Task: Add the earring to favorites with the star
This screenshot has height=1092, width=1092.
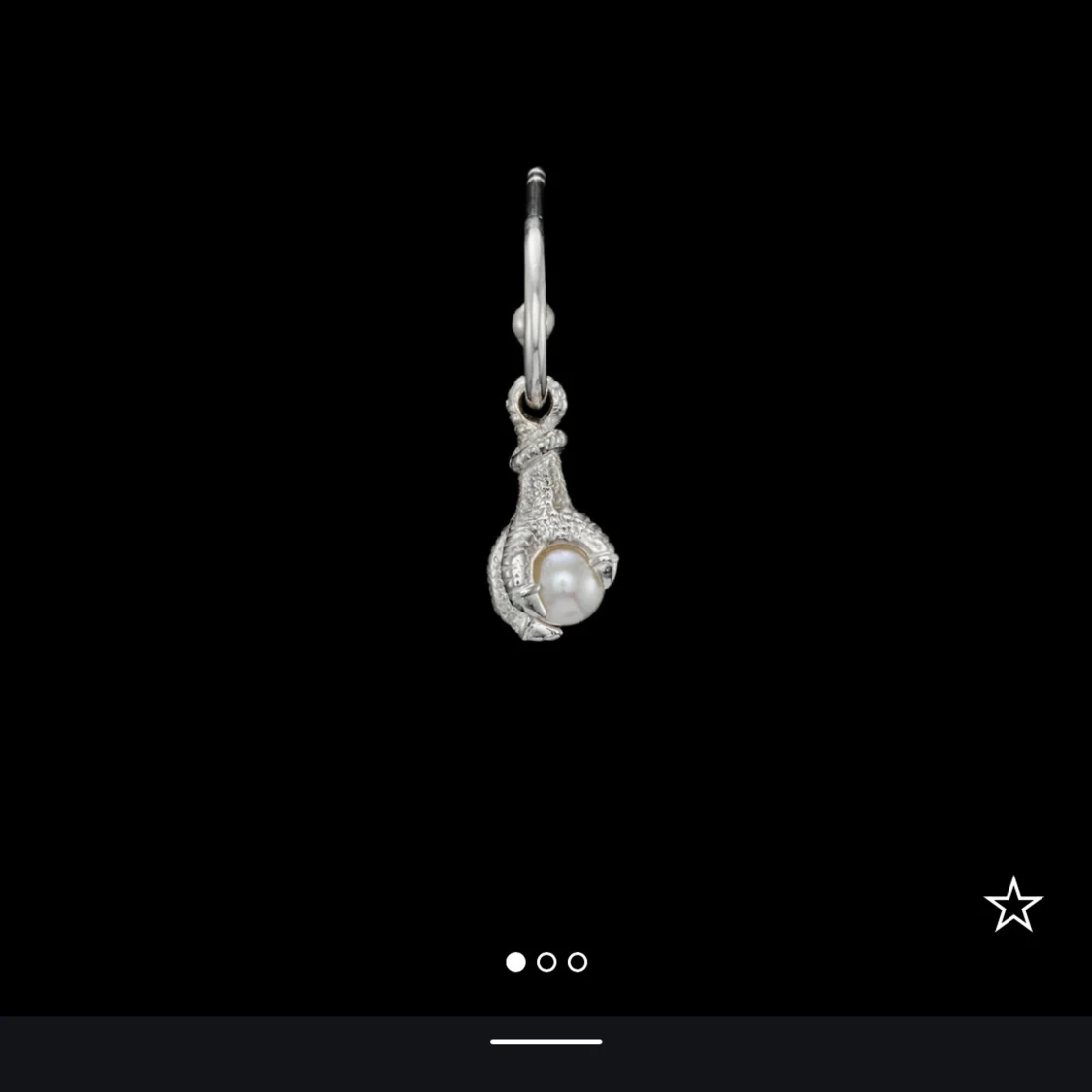Action: pyautogui.click(x=1013, y=905)
